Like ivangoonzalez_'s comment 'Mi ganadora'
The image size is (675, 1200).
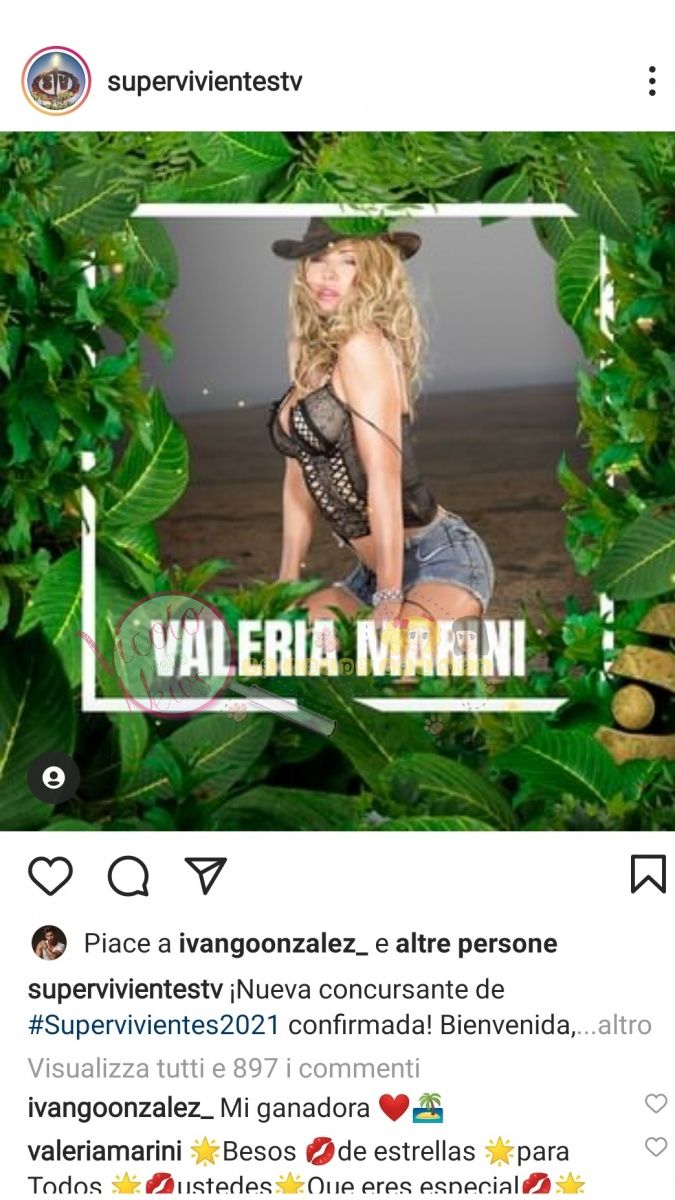coord(655,1104)
